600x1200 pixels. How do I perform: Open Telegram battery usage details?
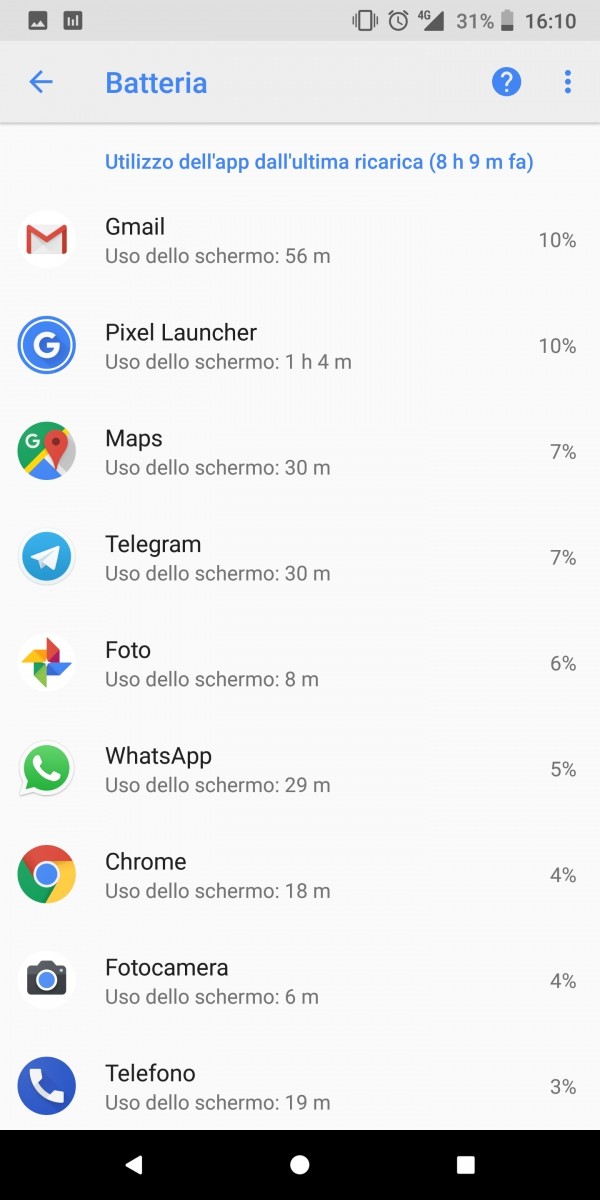[x=300, y=558]
